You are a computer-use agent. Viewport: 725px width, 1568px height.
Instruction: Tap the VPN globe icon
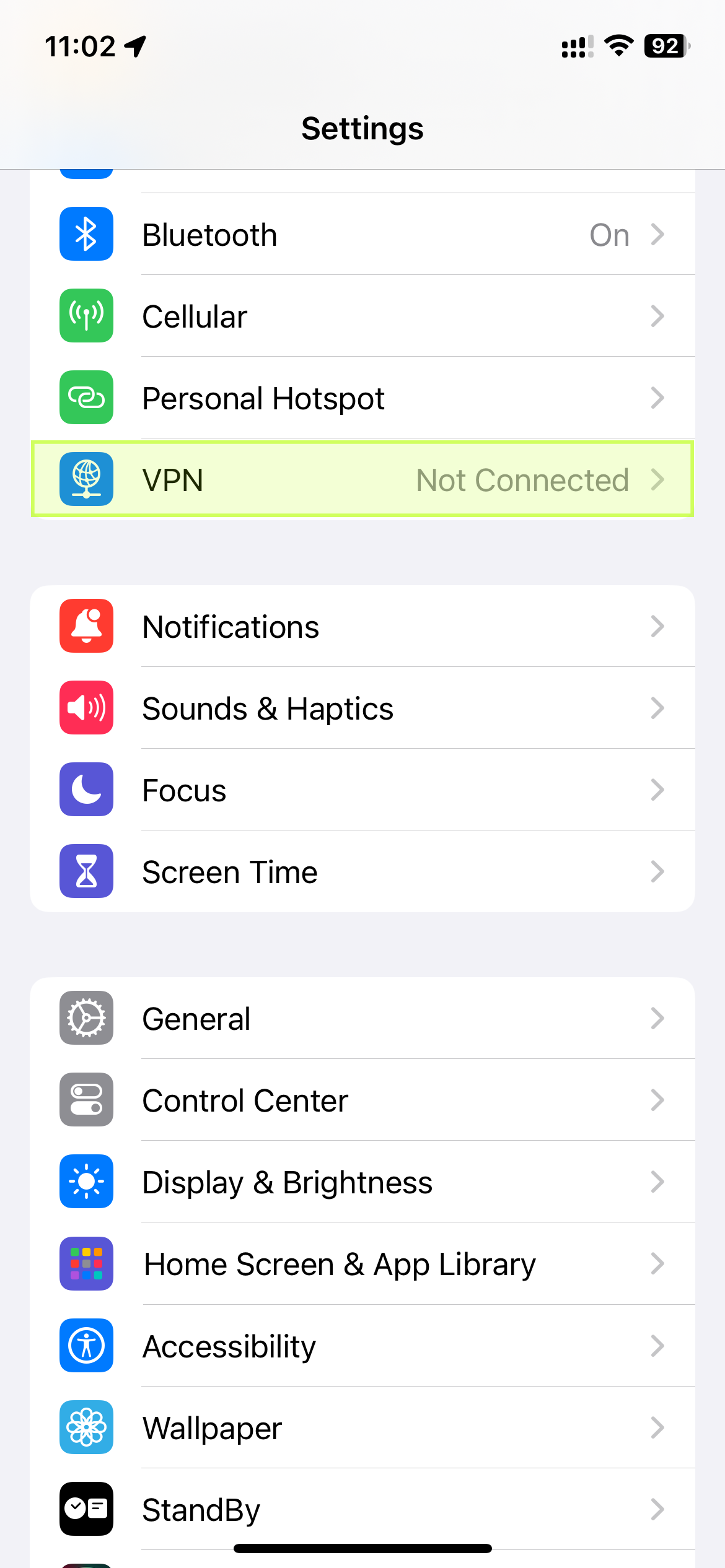click(86, 480)
